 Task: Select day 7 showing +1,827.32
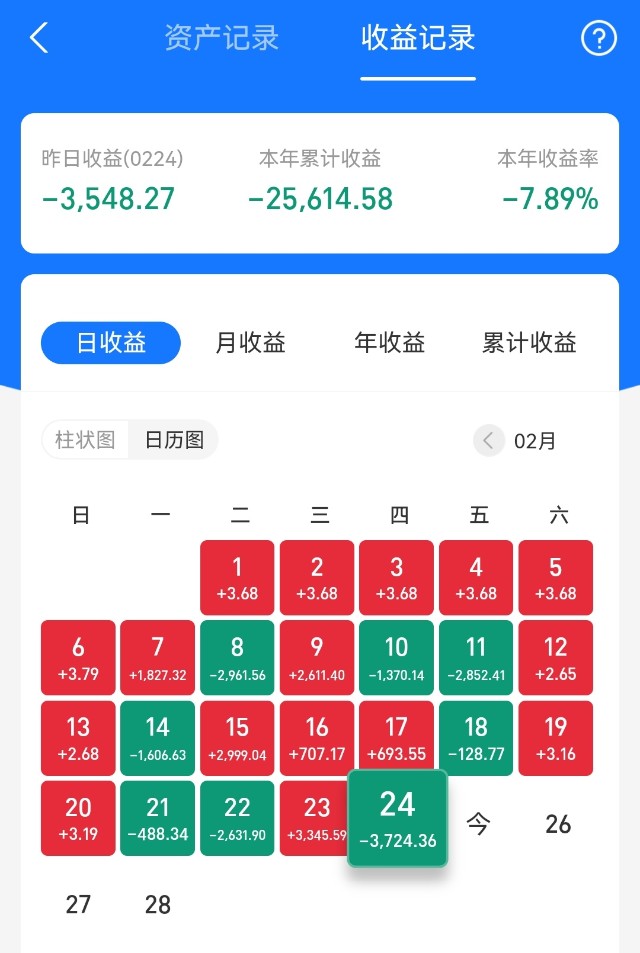pos(157,658)
